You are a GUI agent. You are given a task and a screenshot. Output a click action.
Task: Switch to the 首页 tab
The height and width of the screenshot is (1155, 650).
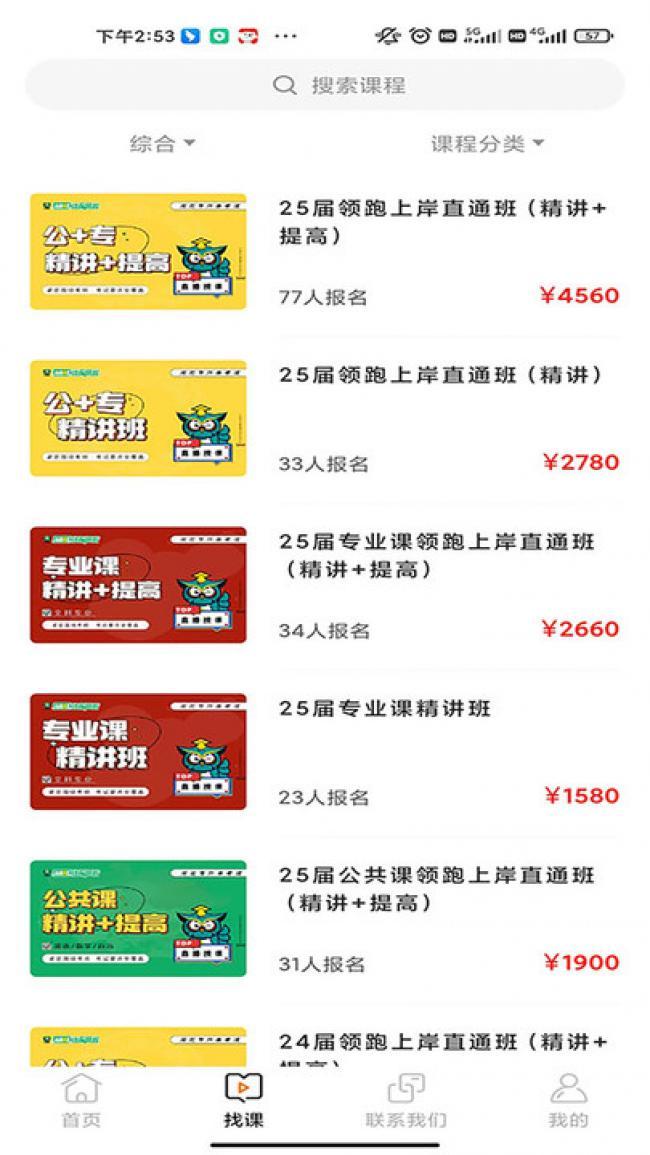pyautogui.click(x=81, y=1101)
